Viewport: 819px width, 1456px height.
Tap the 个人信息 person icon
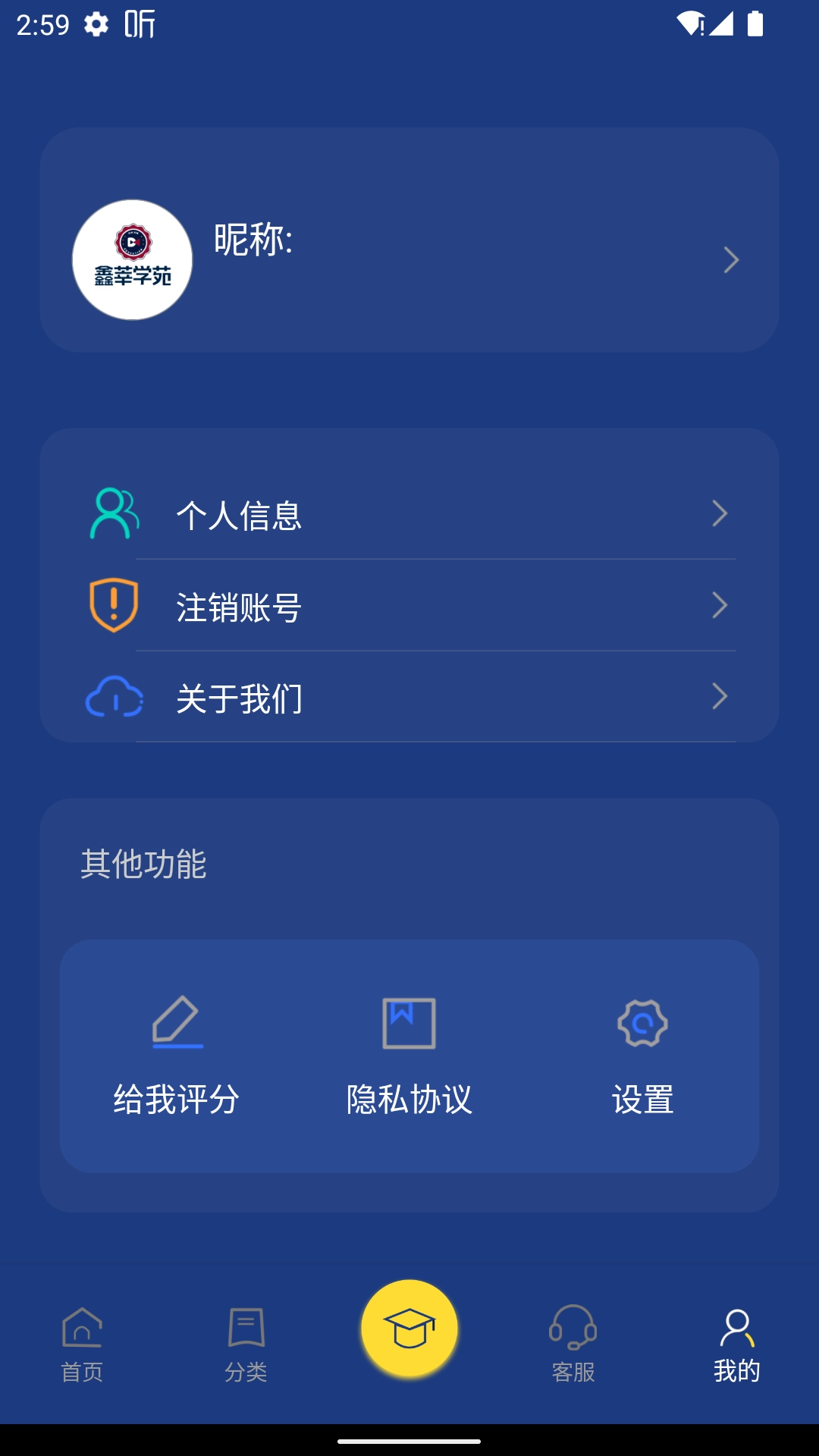click(x=113, y=516)
